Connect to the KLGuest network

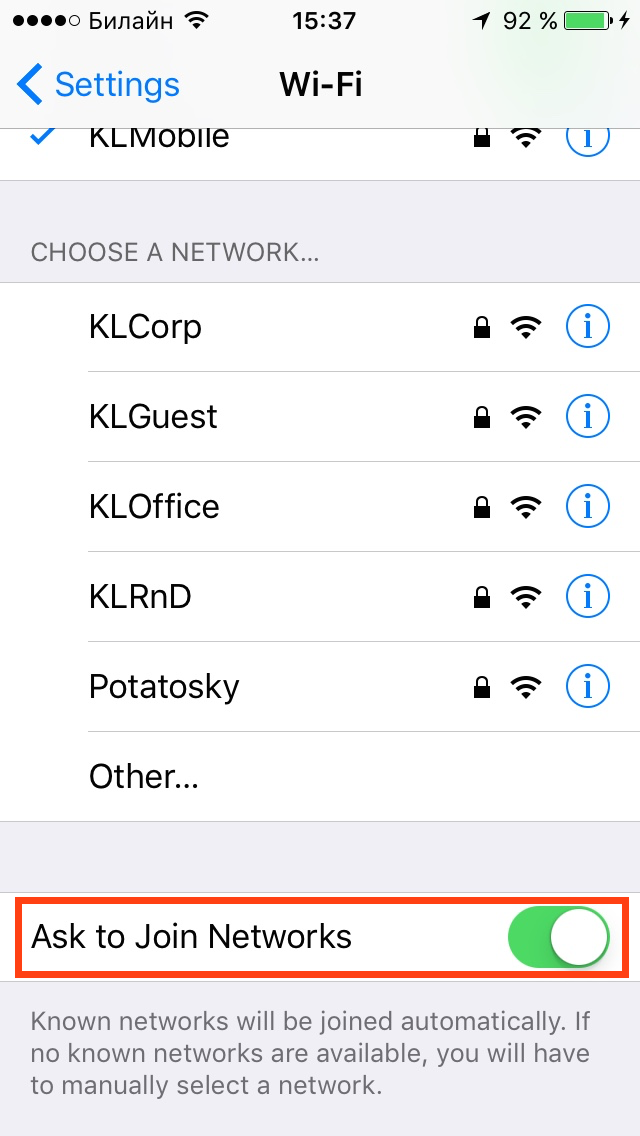(x=320, y=417)
